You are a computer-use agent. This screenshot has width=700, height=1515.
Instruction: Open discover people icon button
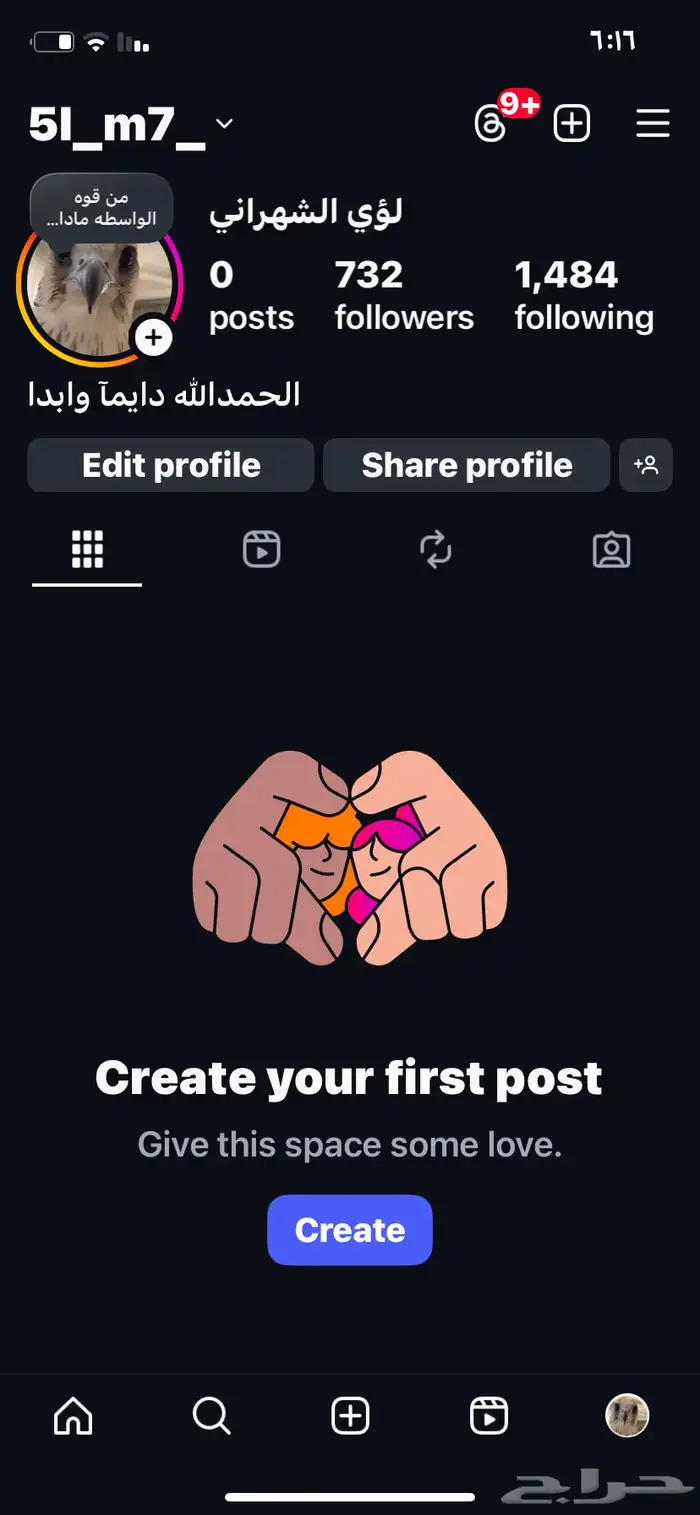(646, 465)
